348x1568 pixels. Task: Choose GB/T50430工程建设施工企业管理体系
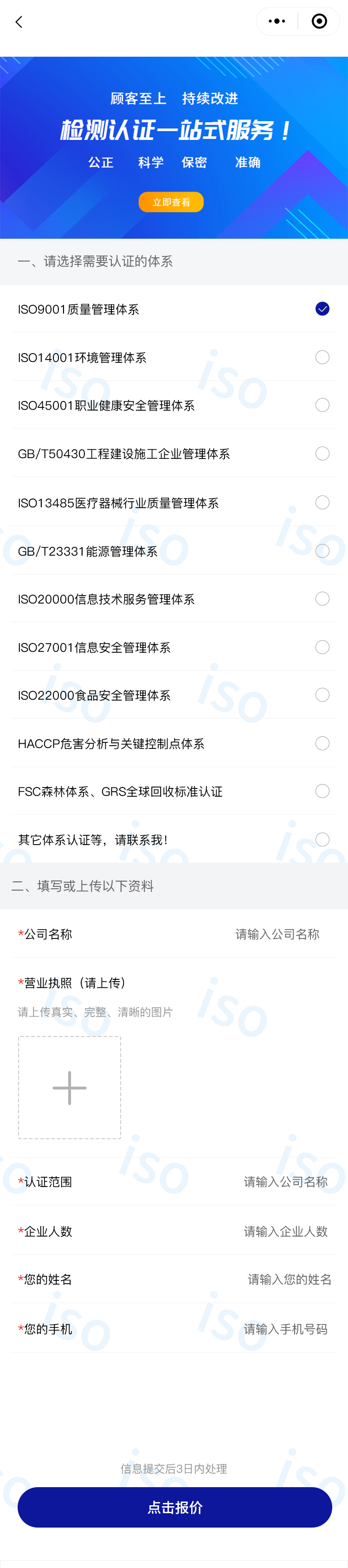coord(322,453)
